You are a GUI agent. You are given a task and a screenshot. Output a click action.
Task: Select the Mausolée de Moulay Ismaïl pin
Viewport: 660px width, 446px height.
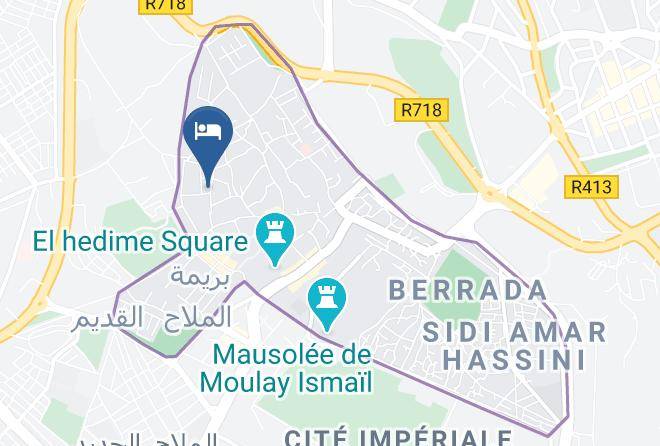(327, 304)
